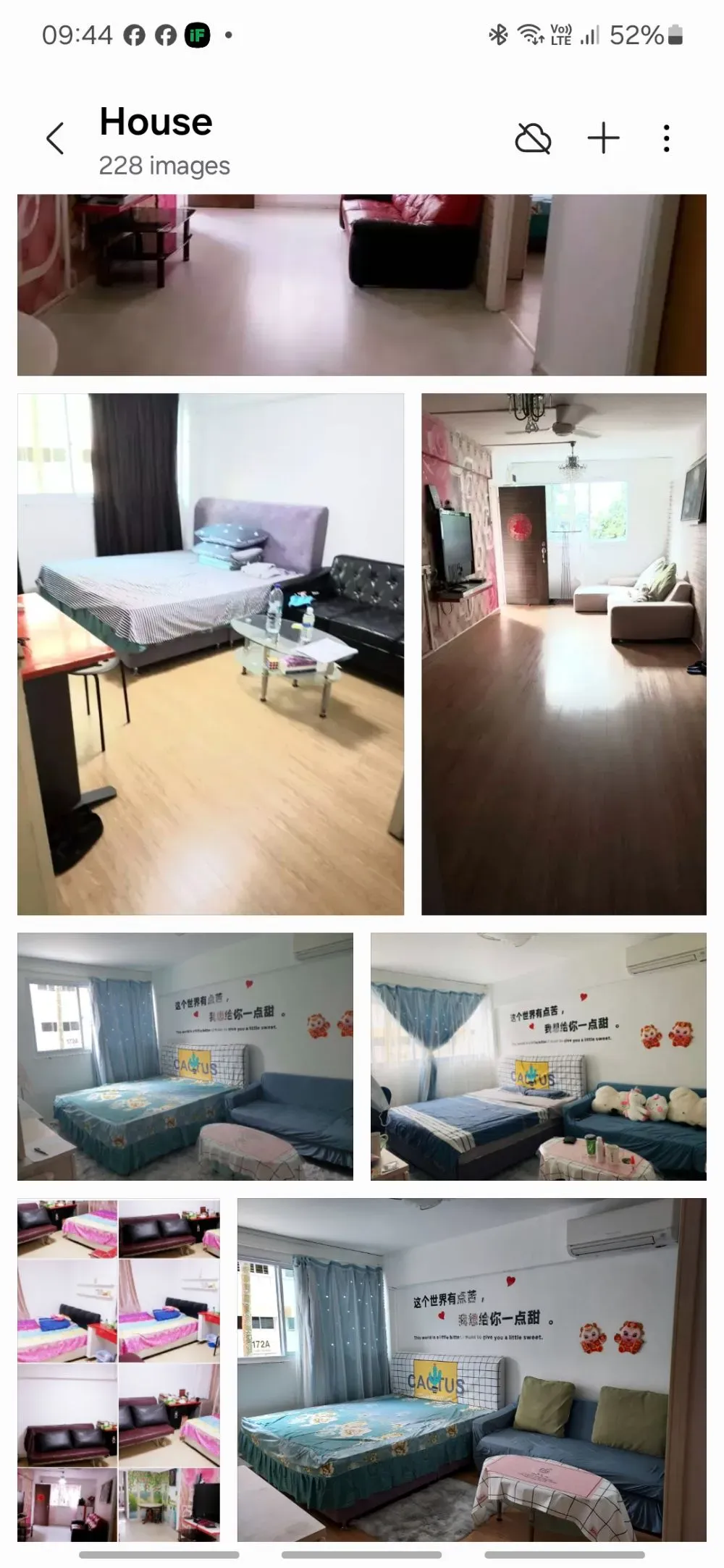This screenshot has width=724, height=1568.
Task: Open bedroom photo with closed blue star curtain
Action: point(185,1057)
